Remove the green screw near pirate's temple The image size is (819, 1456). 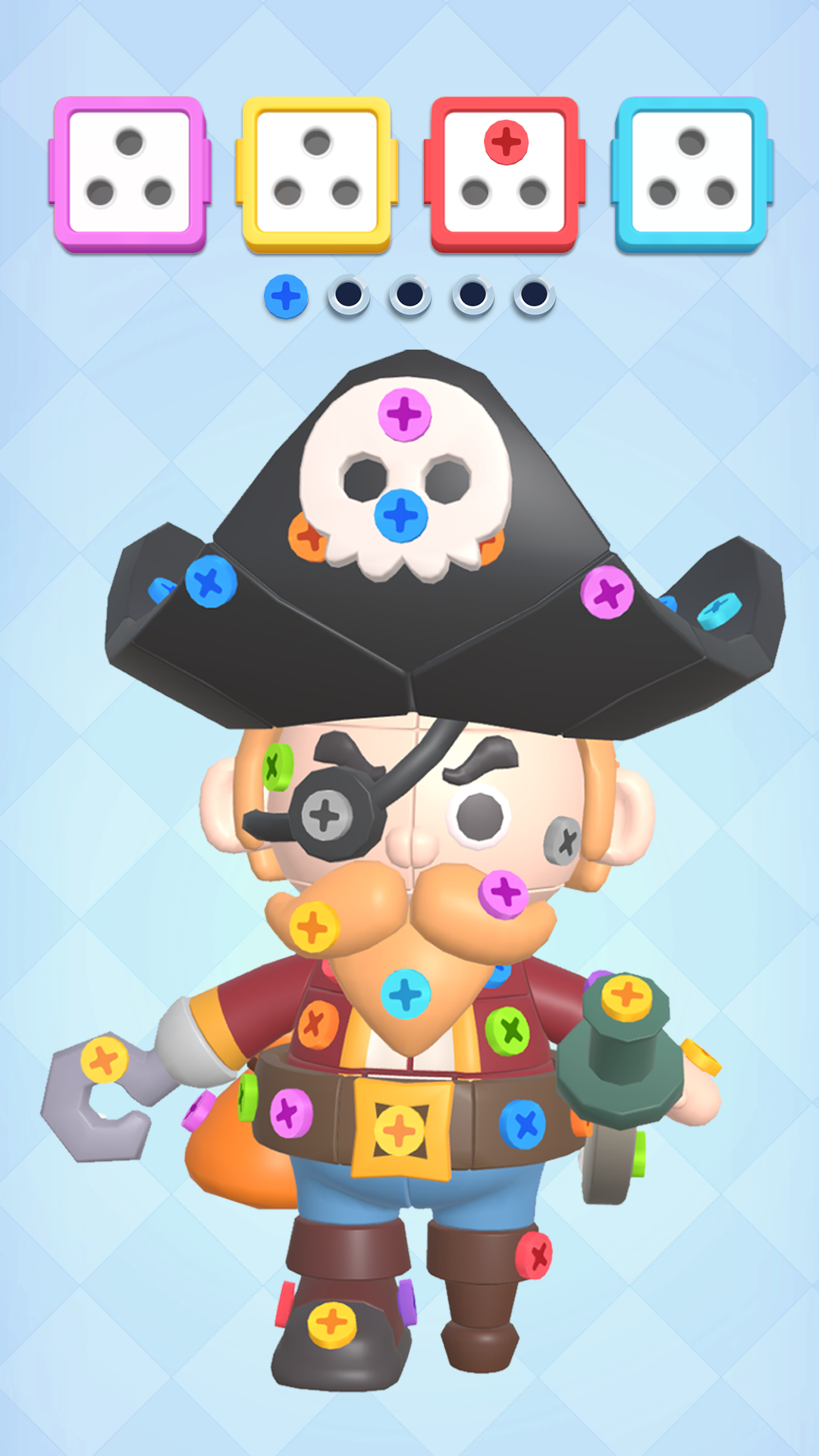tap(277, 767)
